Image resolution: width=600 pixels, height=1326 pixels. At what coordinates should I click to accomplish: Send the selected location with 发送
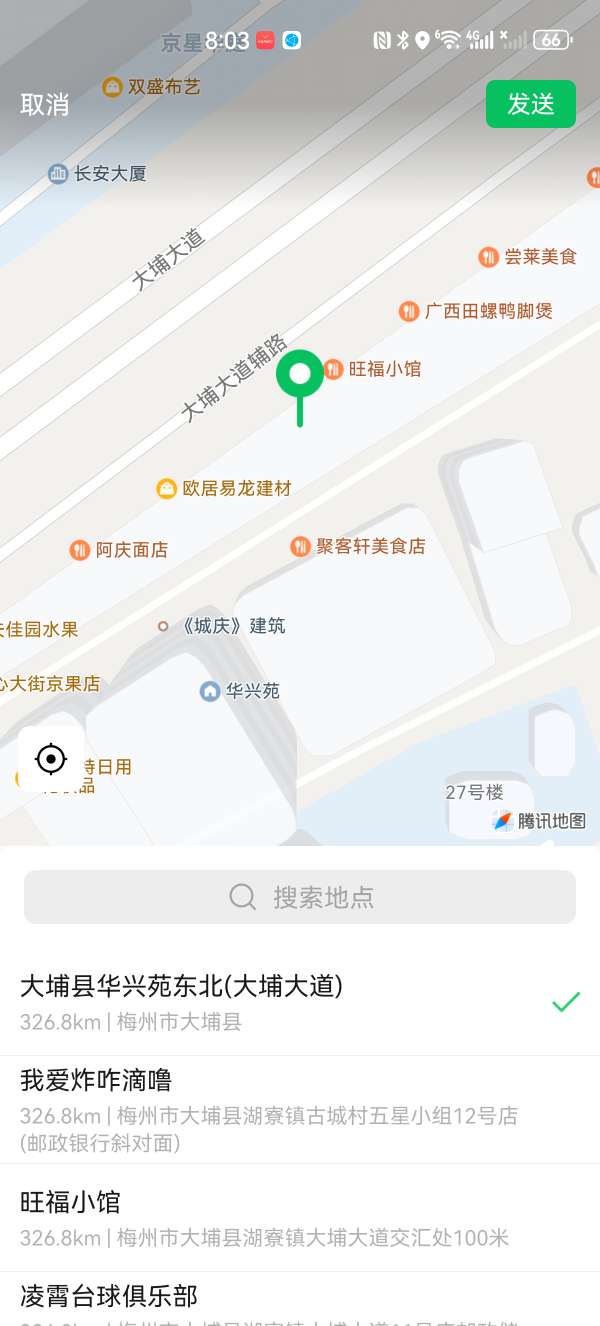point(530,104)
